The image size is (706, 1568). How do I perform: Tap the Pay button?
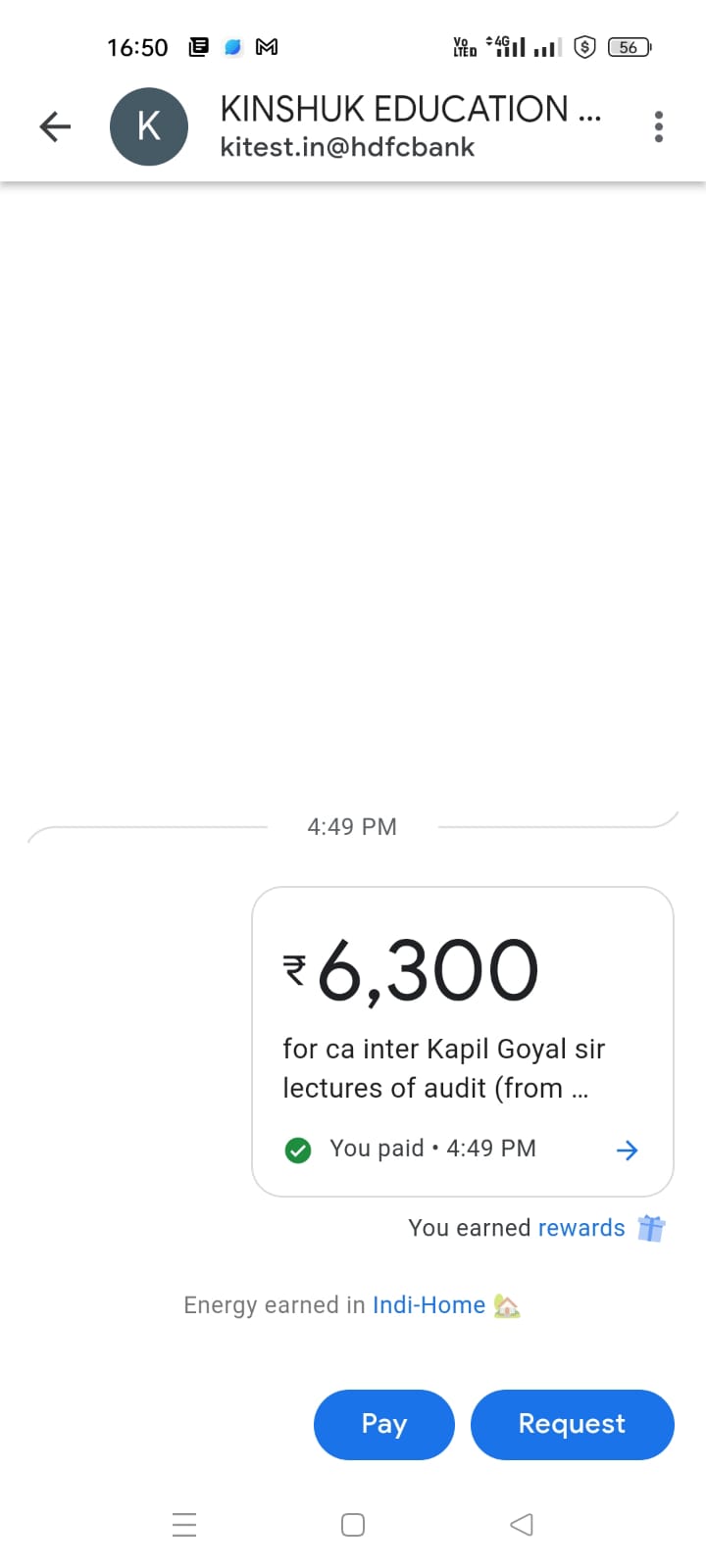click(x=383, y=1424)
